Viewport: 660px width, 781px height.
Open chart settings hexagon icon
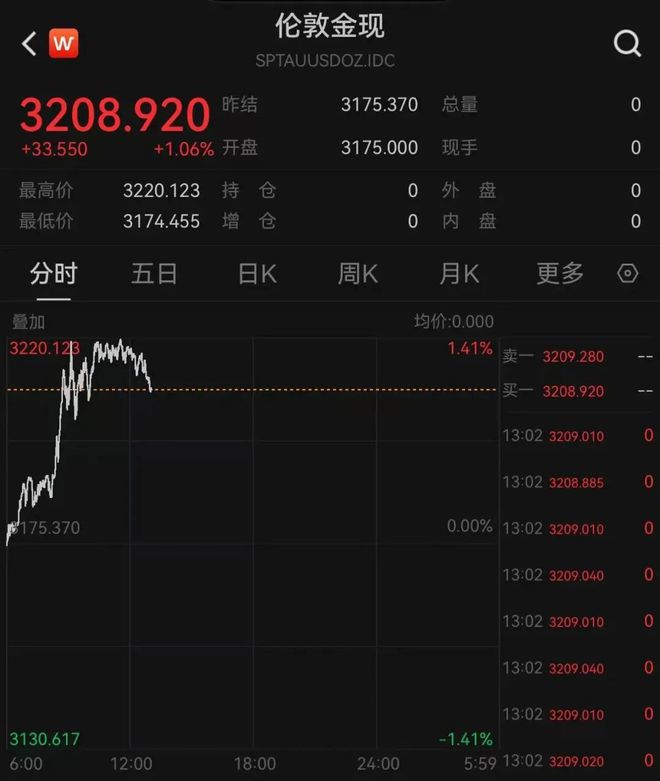click(628, 273)
